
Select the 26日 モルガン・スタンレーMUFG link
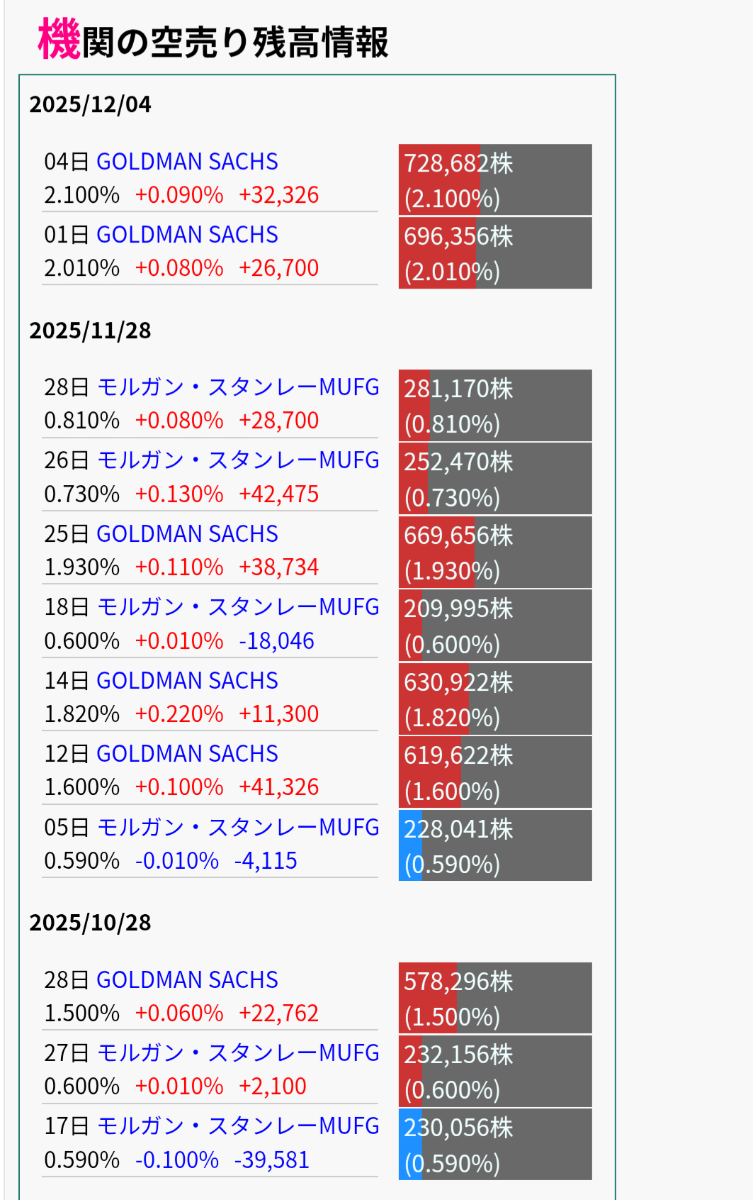point(238,460)
